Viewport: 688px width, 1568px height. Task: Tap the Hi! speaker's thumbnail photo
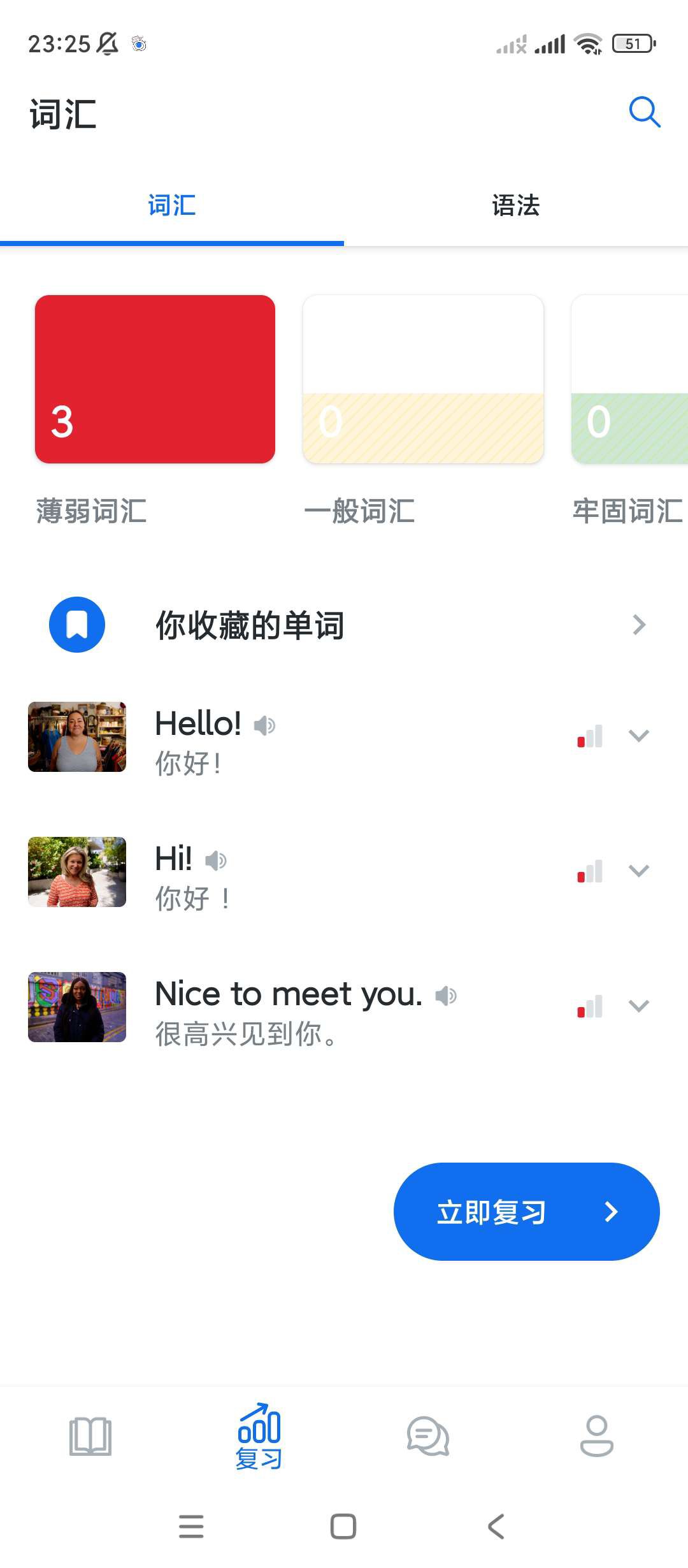(x=76, y=872)
